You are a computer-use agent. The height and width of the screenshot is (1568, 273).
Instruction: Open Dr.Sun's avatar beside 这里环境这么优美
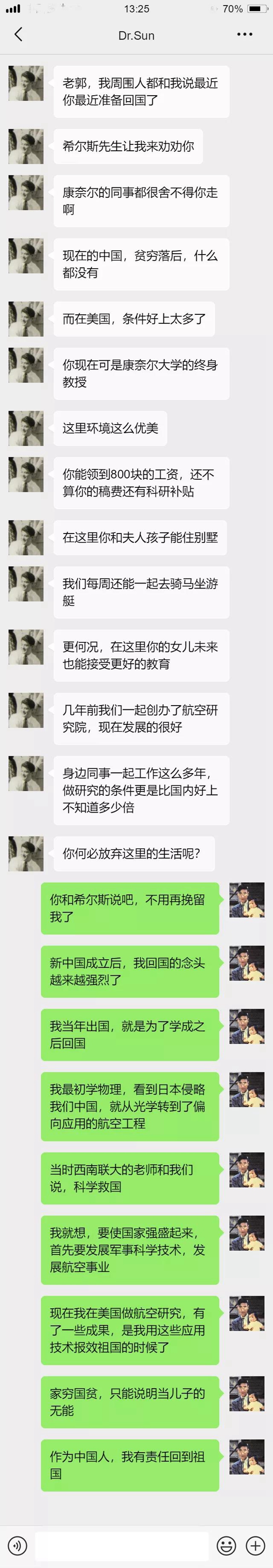(25, 428)
